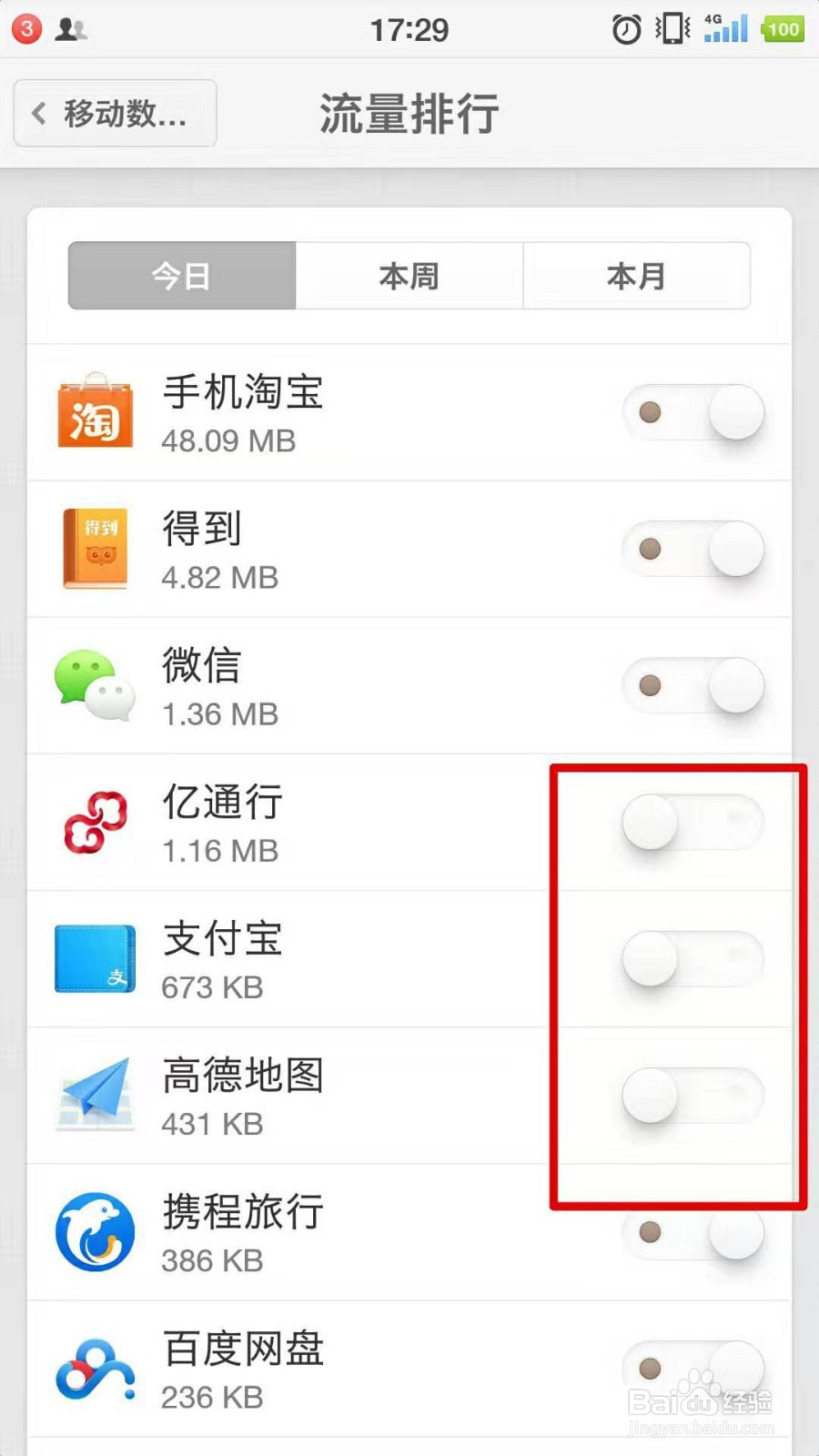Select the 高德地图 map icon

point(96,1095)
